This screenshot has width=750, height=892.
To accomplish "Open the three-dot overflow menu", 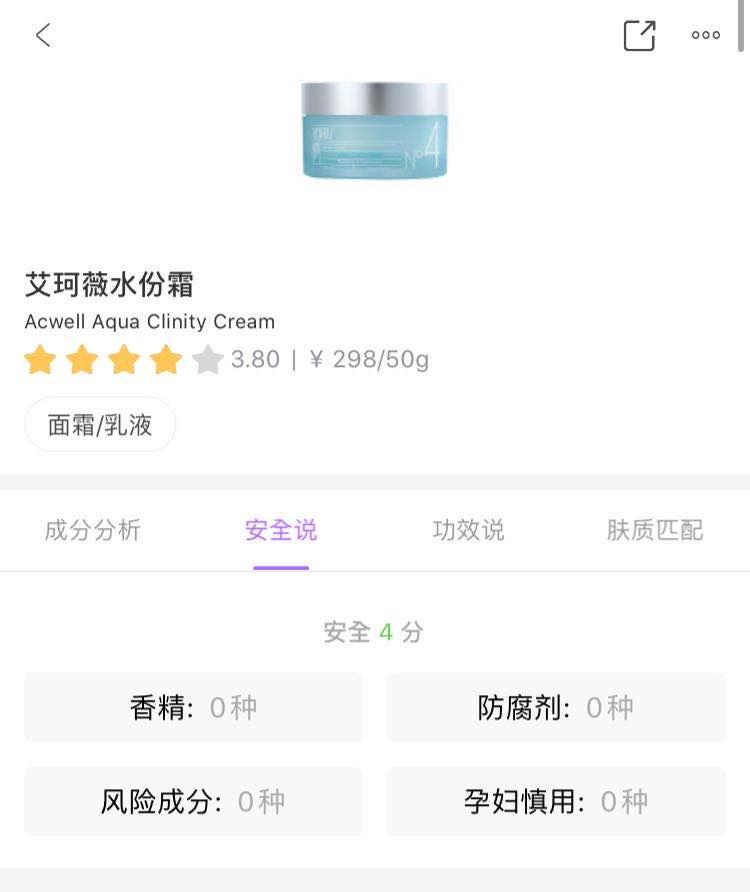I will [x=705, y=34].
